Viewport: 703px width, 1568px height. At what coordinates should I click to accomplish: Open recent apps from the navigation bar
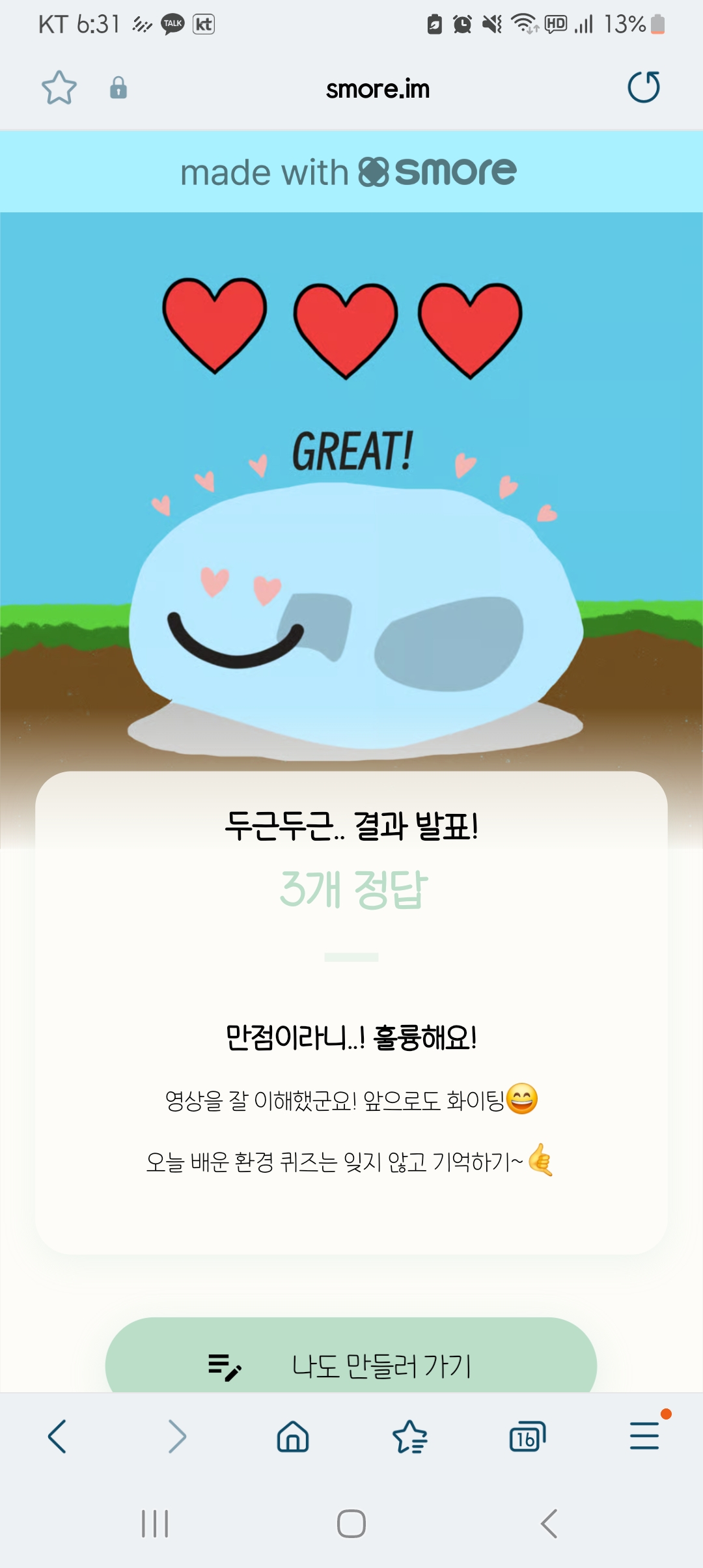[x=155, y=1524]
